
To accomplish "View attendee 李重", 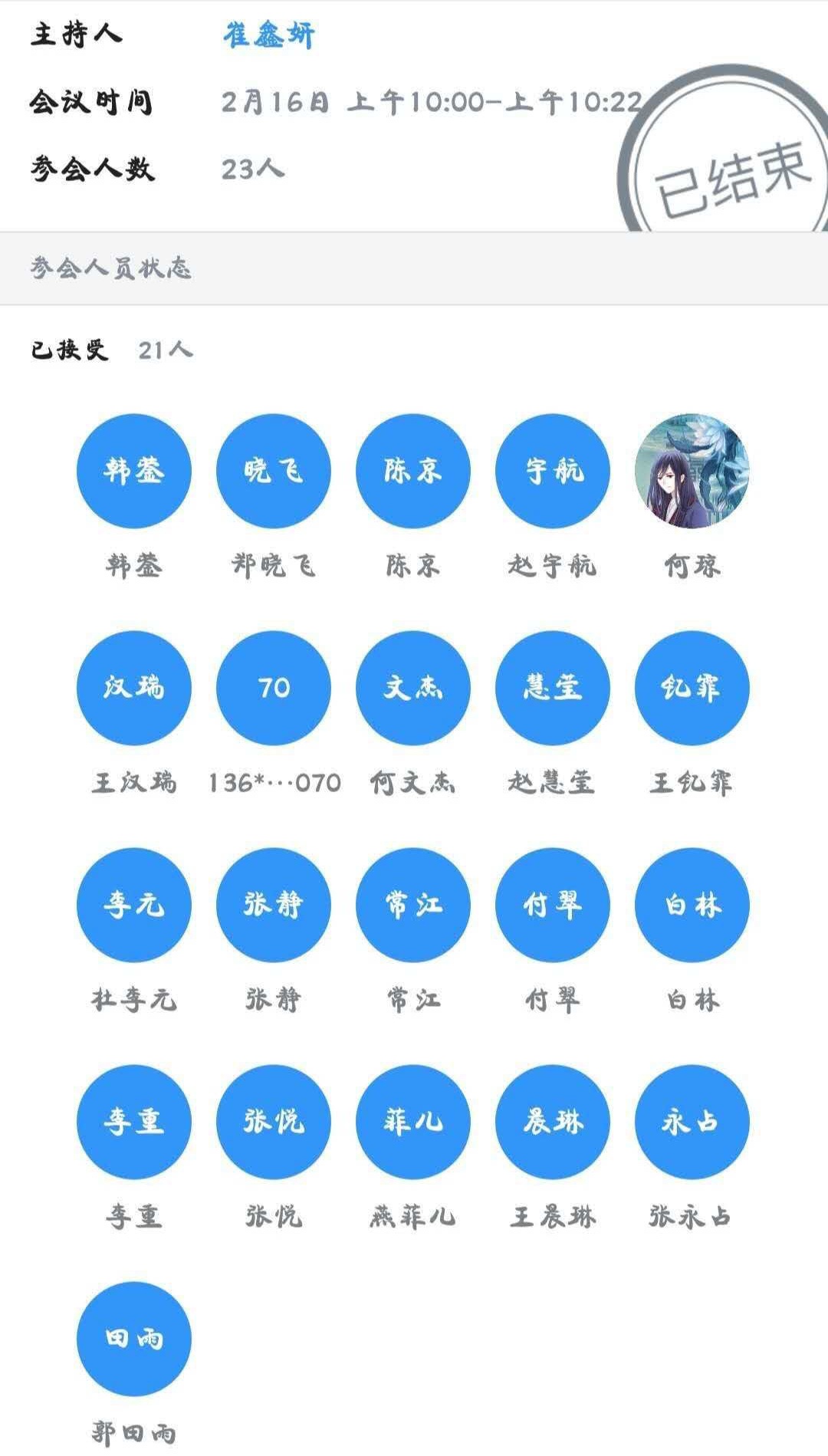I will click(x=133, y=1122).
